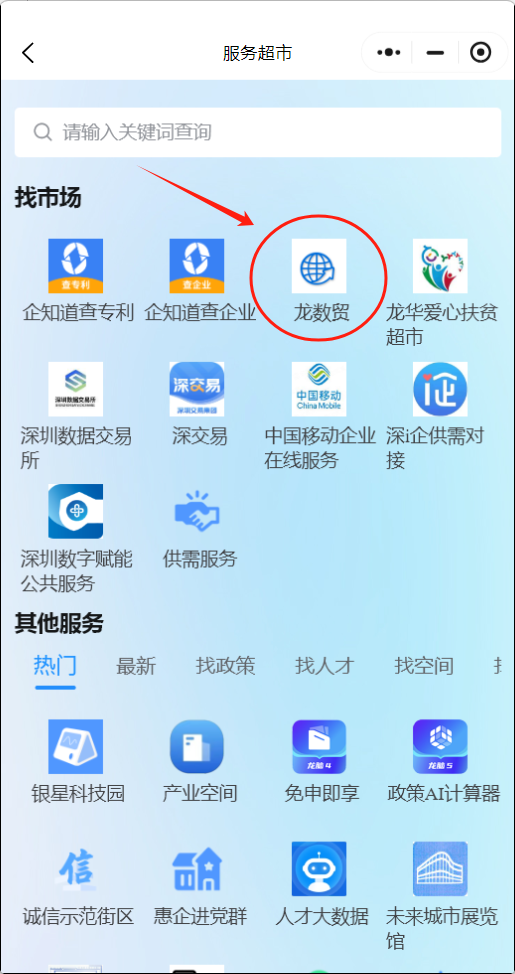Open 深圳数据交易所
The height and width of the screenshot is (974, 515).
(x=76, y=416)
